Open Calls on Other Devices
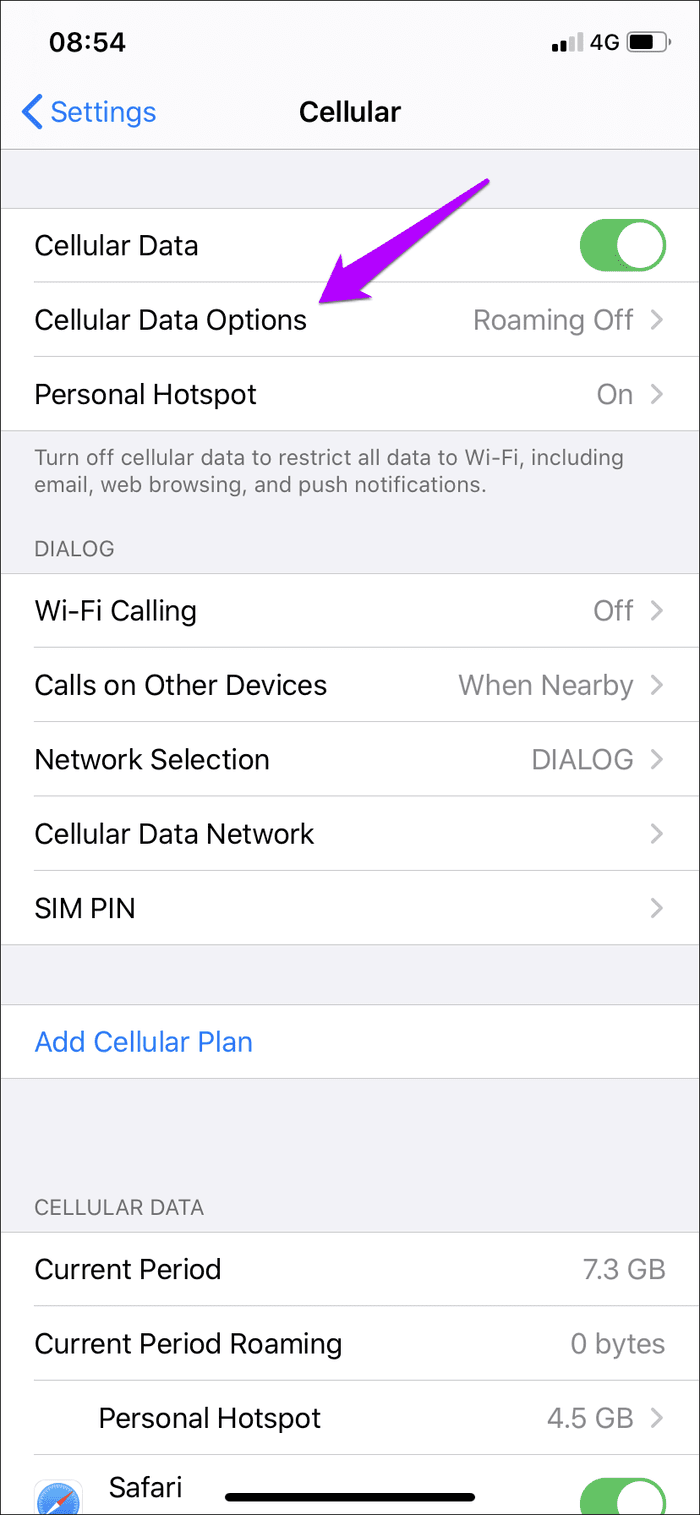Image resolution: width=700 pixels, height=1515 pixels. (x=350, y=685)
